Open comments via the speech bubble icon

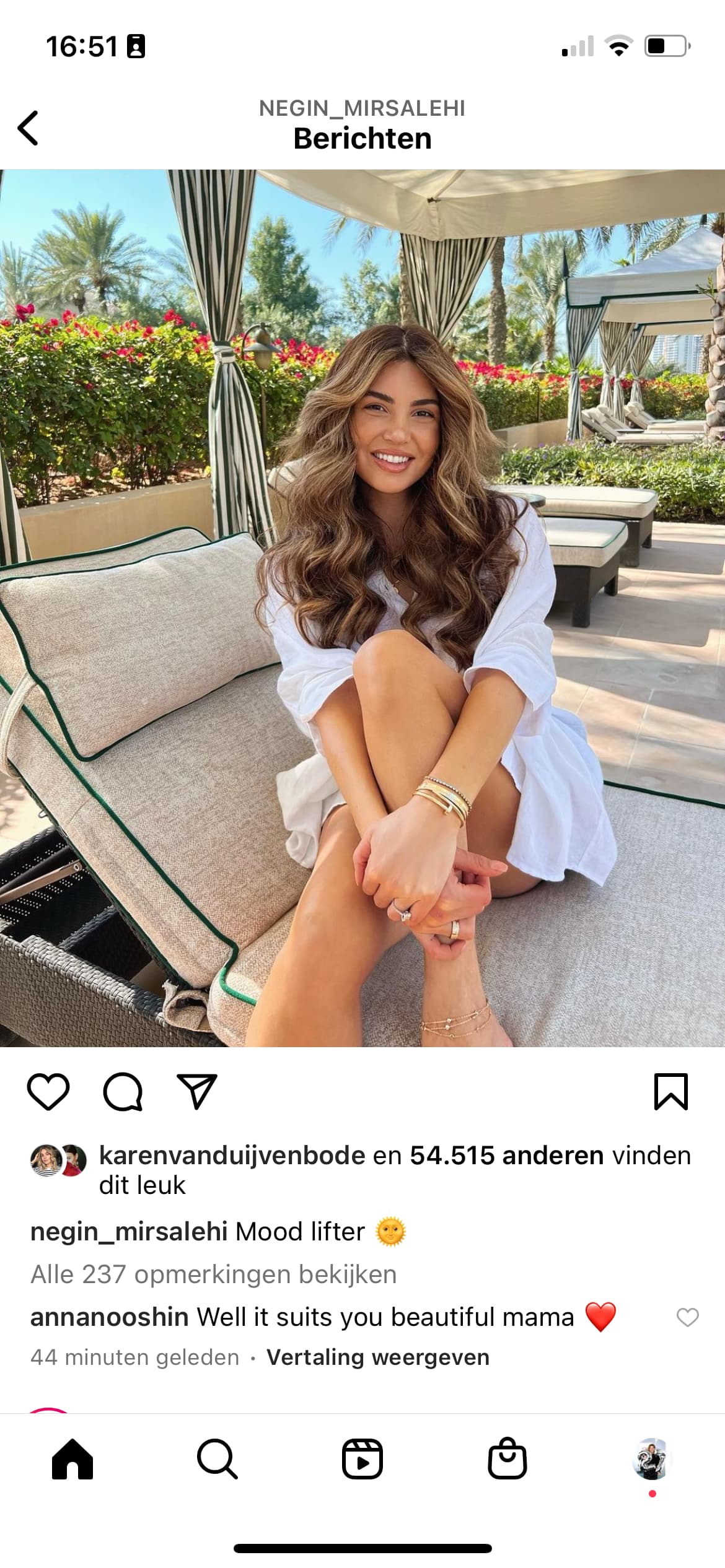[x=123, y=1092]
